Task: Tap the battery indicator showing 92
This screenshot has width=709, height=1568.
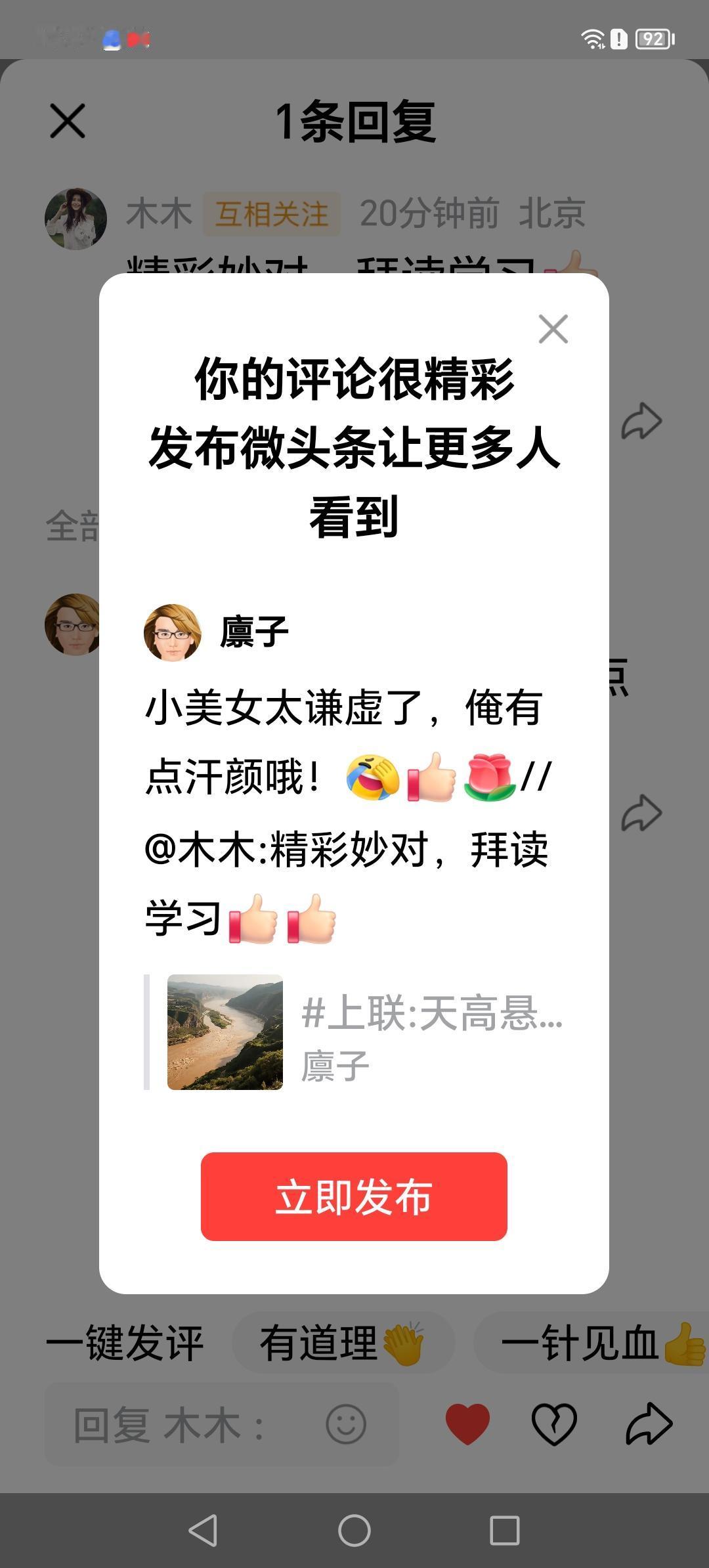Action: click(653, 39)
